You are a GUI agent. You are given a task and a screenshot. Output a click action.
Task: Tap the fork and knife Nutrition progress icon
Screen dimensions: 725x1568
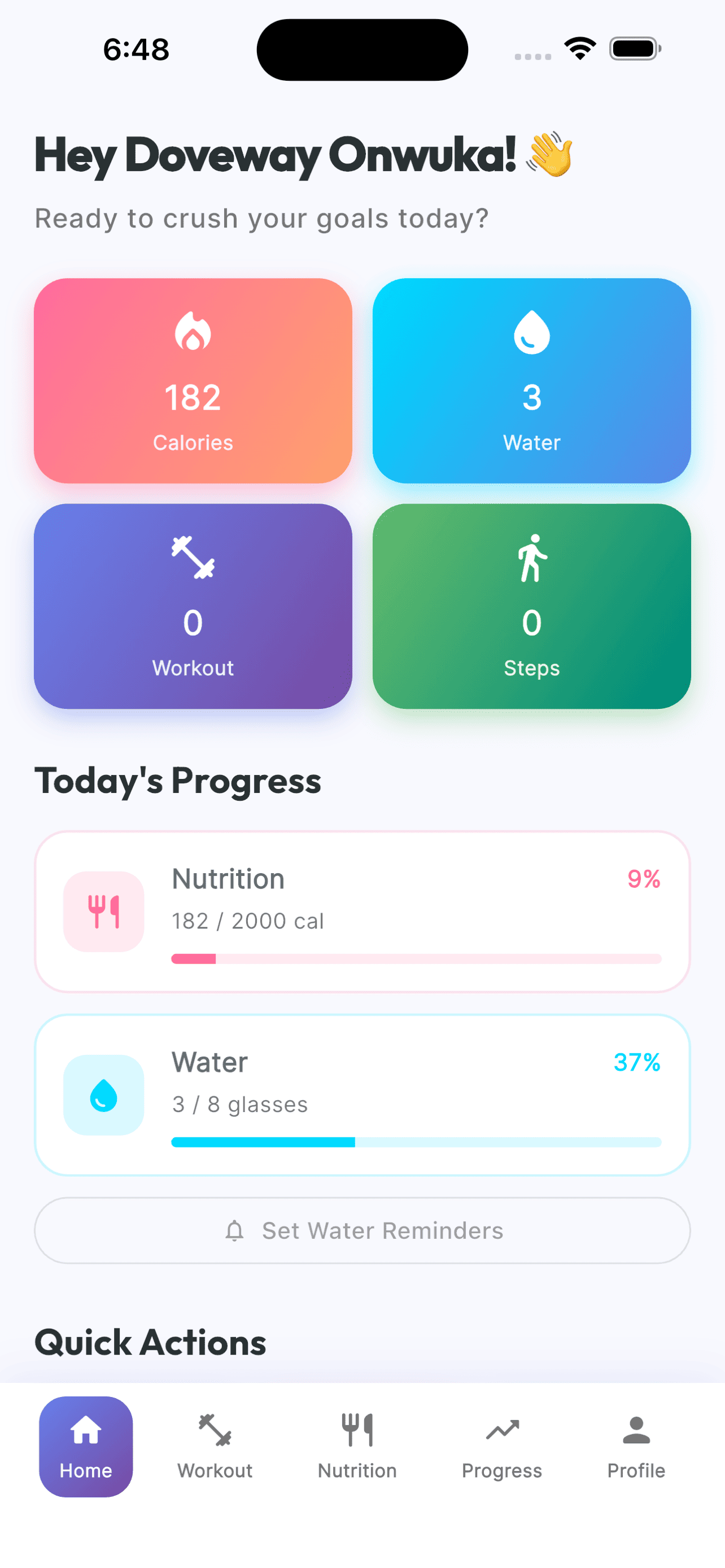(103, 911)
